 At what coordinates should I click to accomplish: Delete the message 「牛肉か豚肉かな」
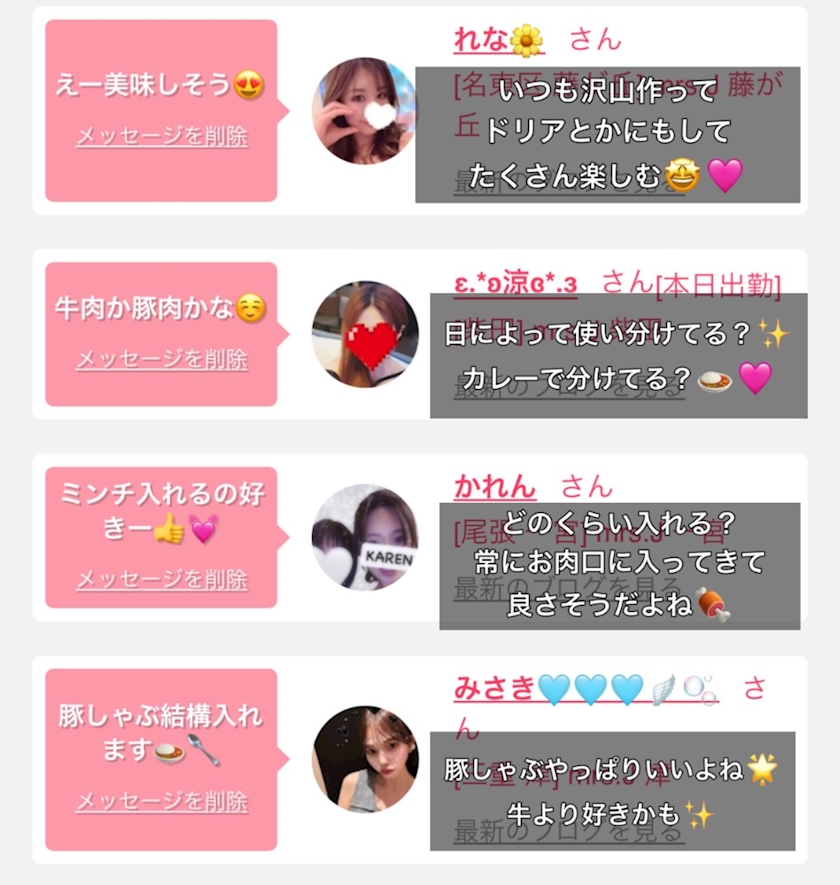(x=161, y=359)
